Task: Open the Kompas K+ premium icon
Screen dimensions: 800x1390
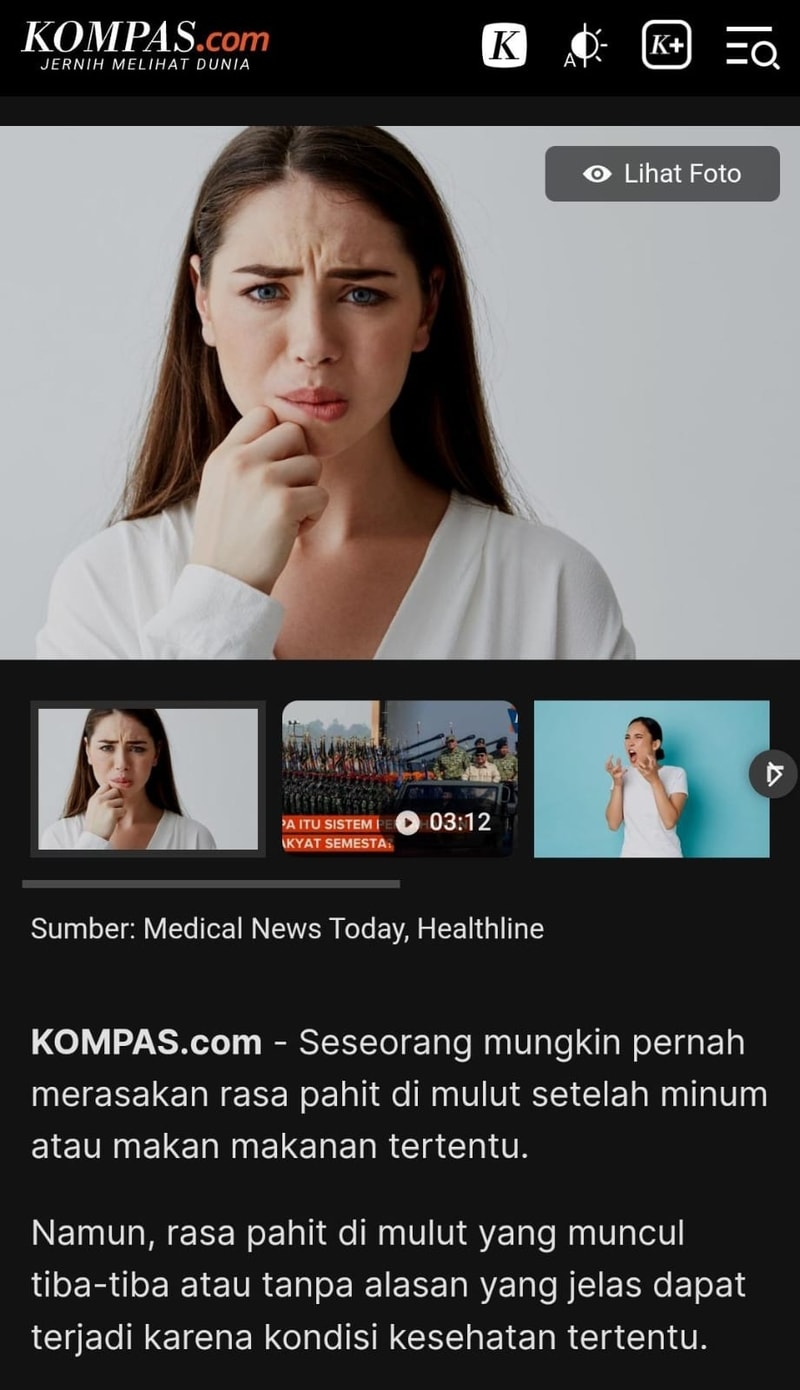Action: click(x=666, y=46)
